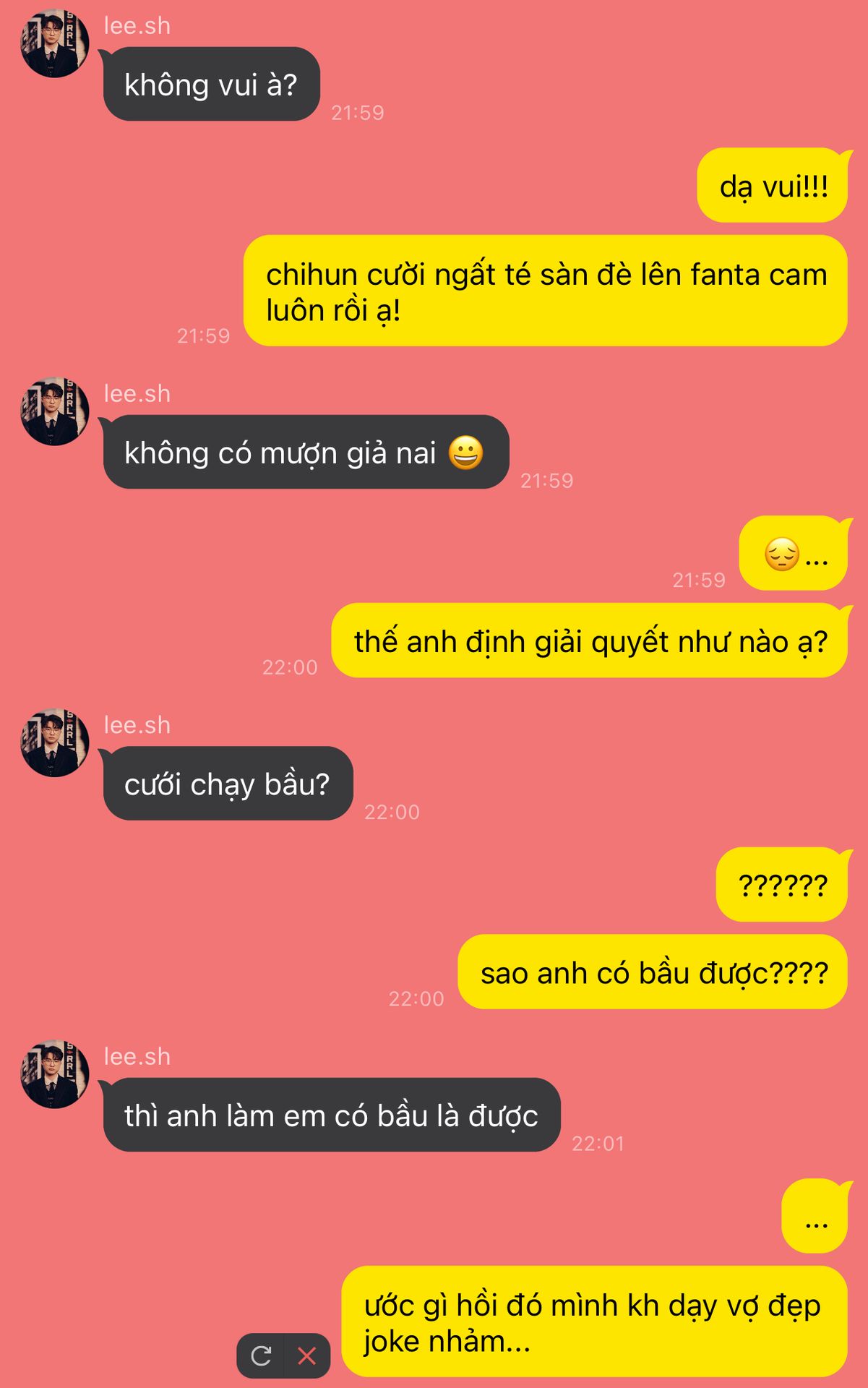The height and width of the screenshot is (1388, 868).
Task: Tap lee.sh's avatar beside "cưới chạy bầu?"
Action: 54,742
